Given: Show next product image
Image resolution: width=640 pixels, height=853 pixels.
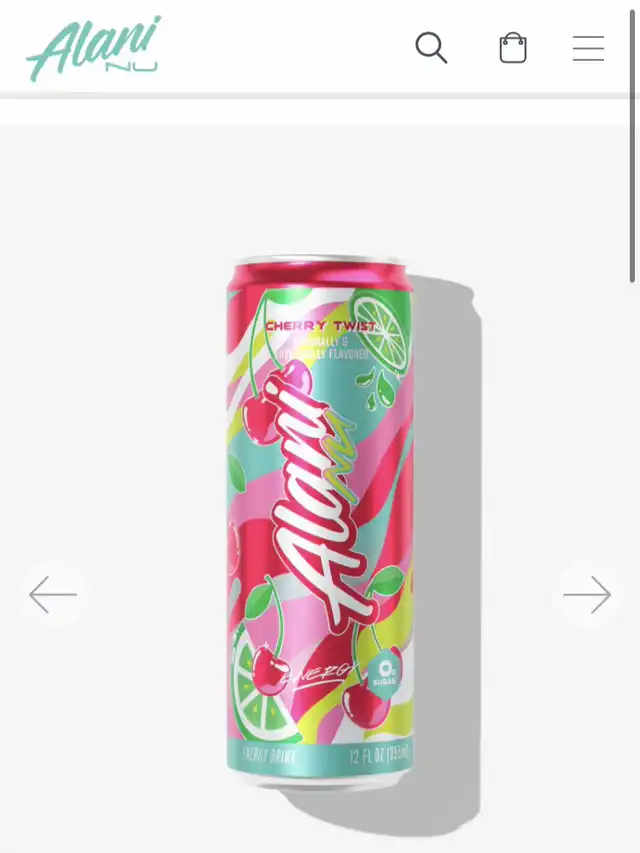Looking at the screenshot, I should 587,595.
